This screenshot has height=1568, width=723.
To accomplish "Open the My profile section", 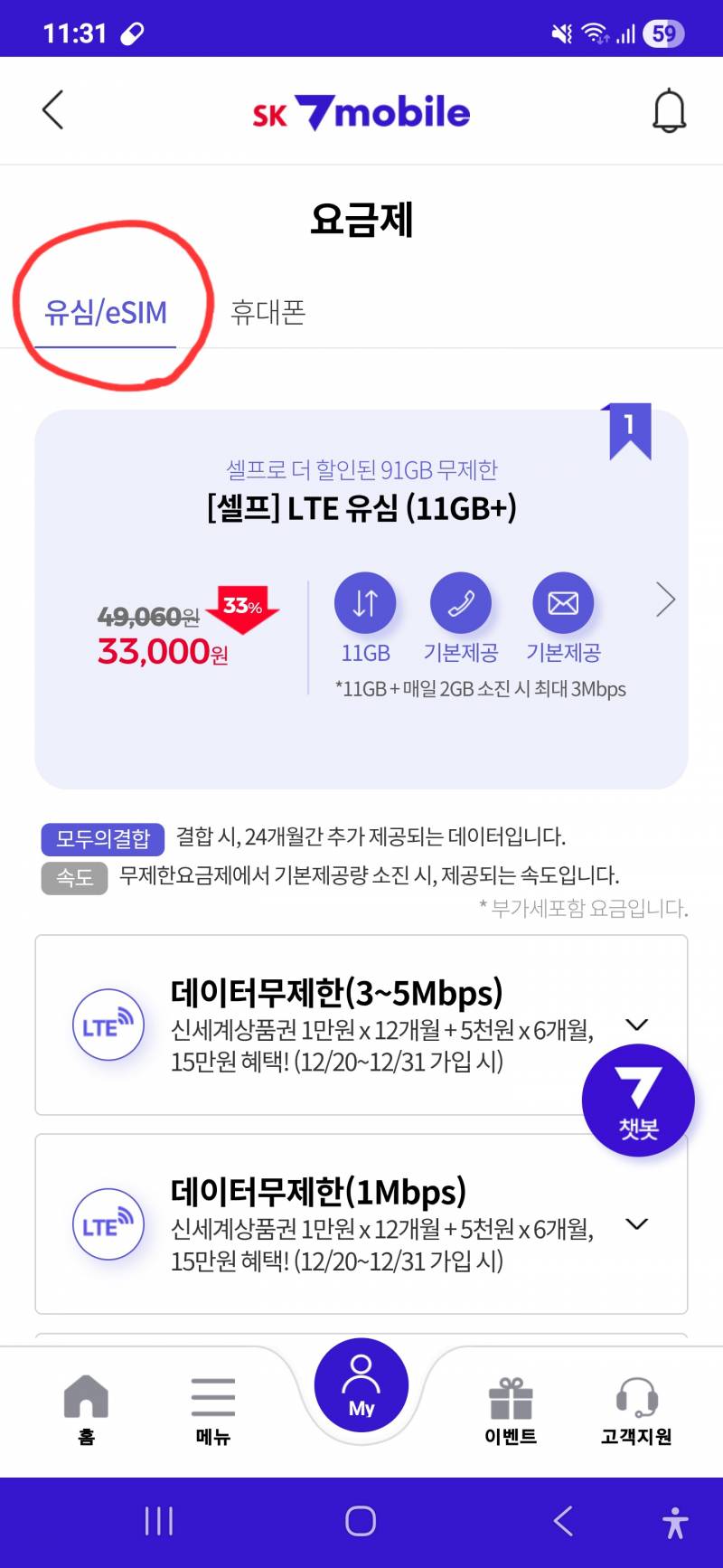I will click(361, 1384).
